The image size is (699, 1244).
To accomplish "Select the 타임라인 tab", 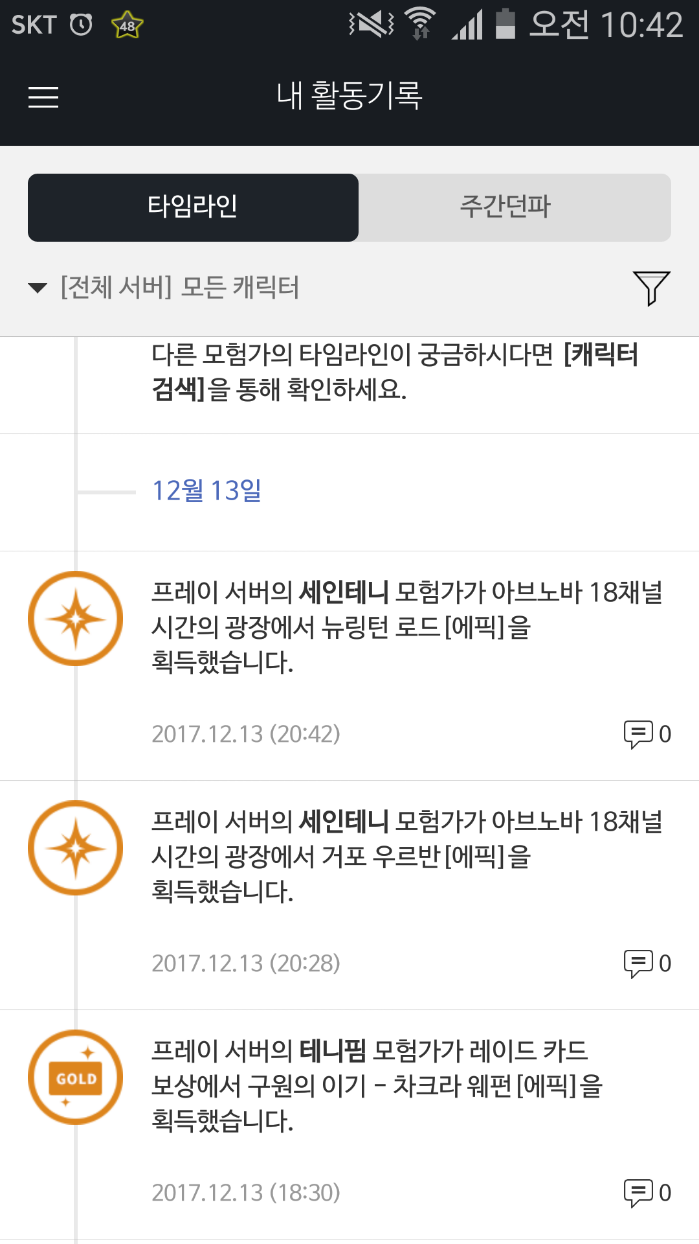I will point(193,207).
